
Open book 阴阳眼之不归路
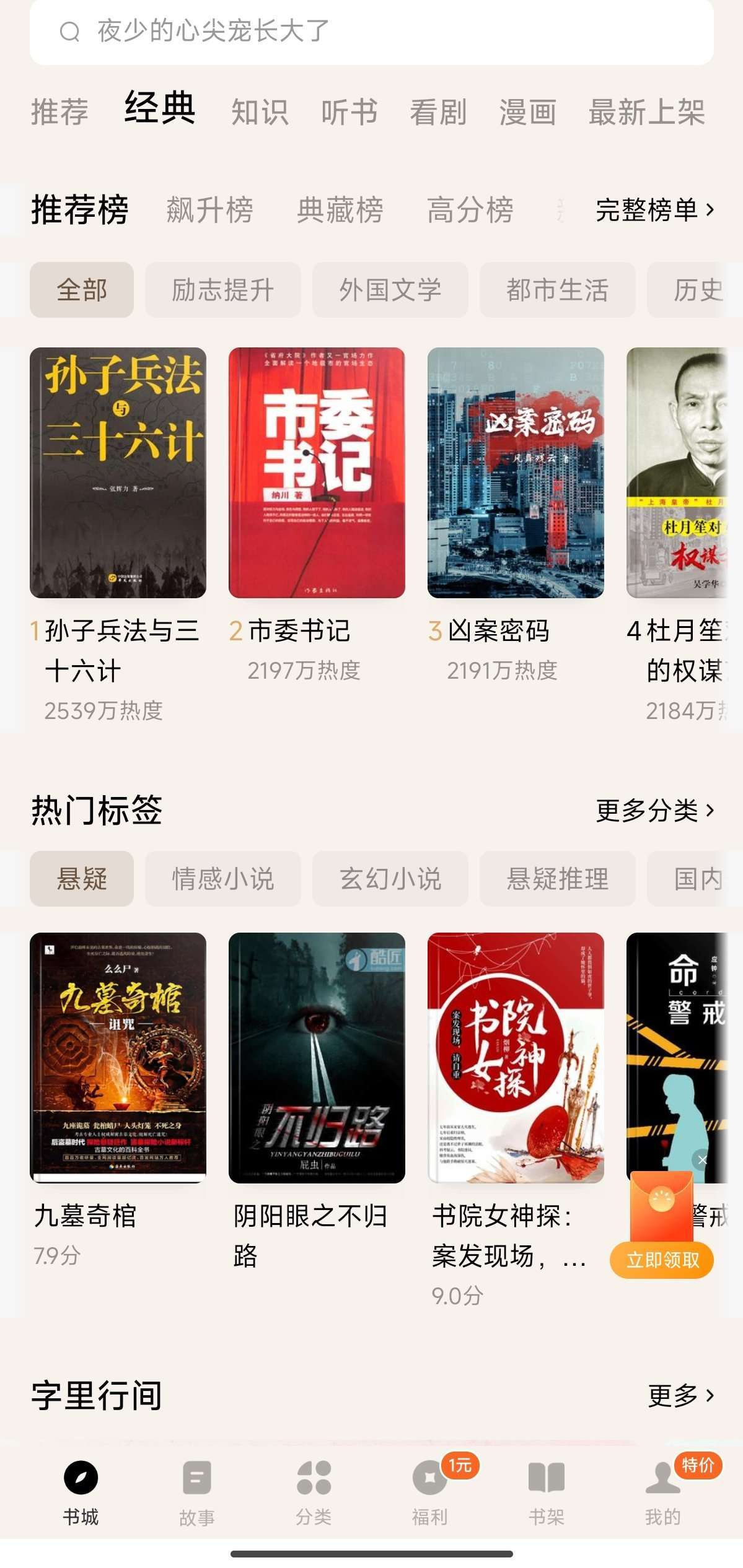coord(317,1058)
